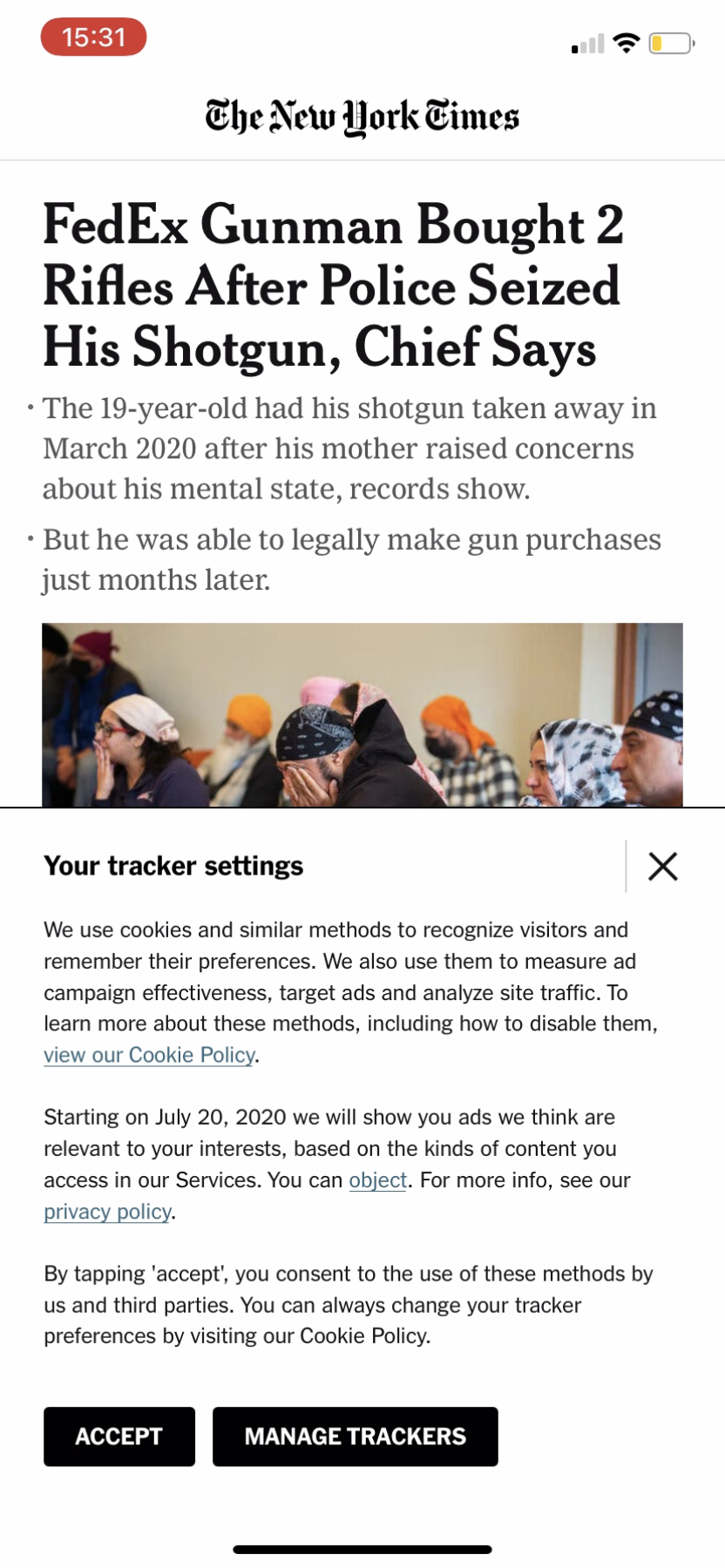
Task: Tap the red recording time indicator
Action: pos(93,37)
